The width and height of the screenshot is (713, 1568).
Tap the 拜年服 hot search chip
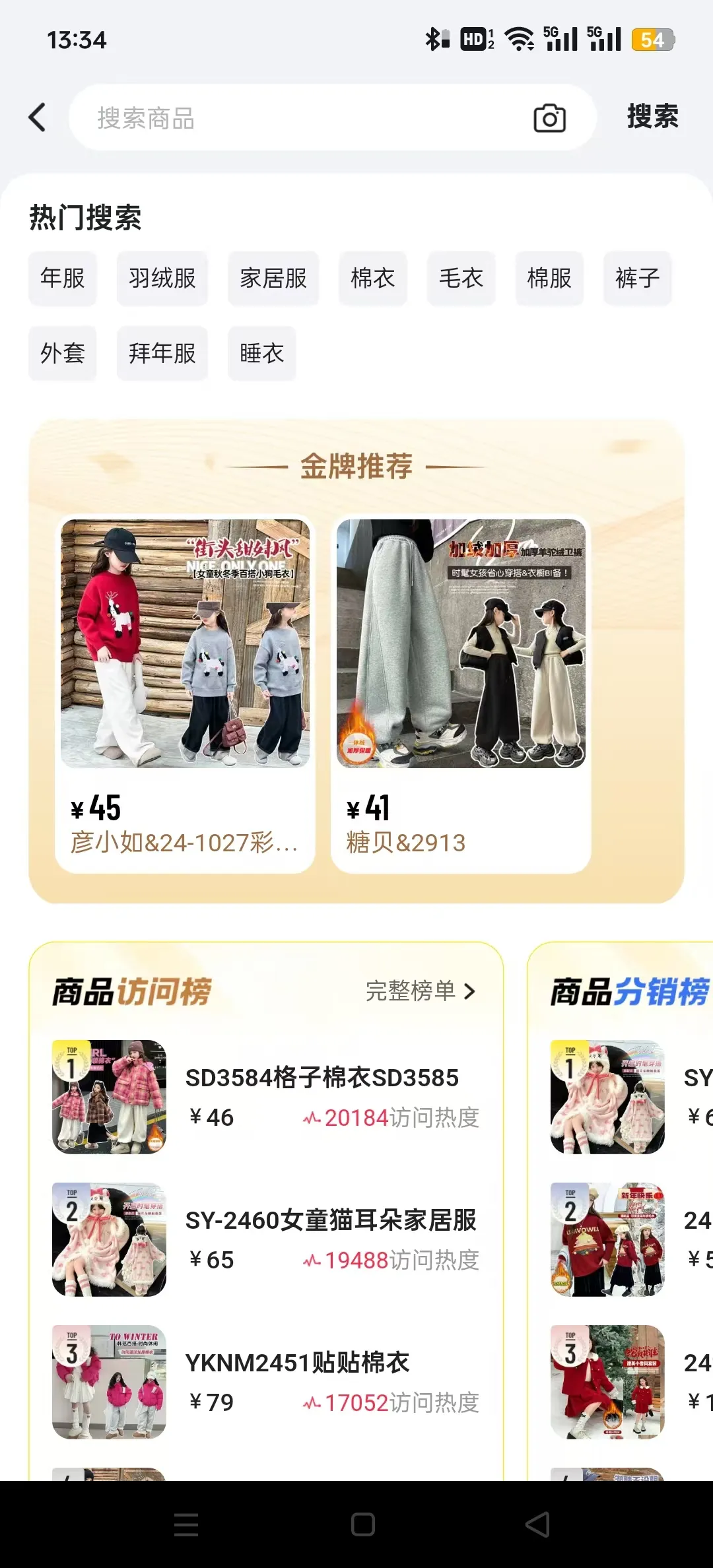[x=162, y=354]
